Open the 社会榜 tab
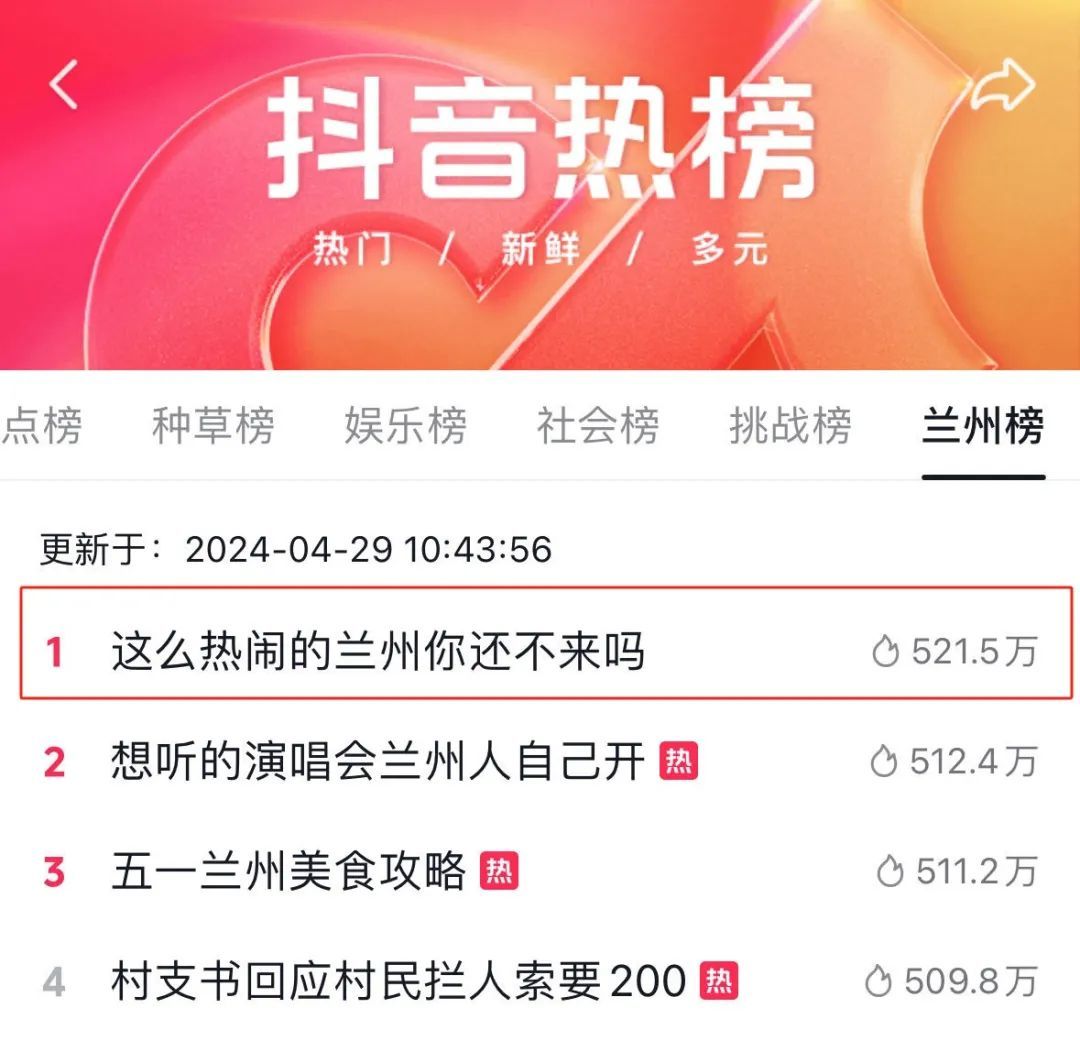1080x1041 pixels. tap(598, 426)
